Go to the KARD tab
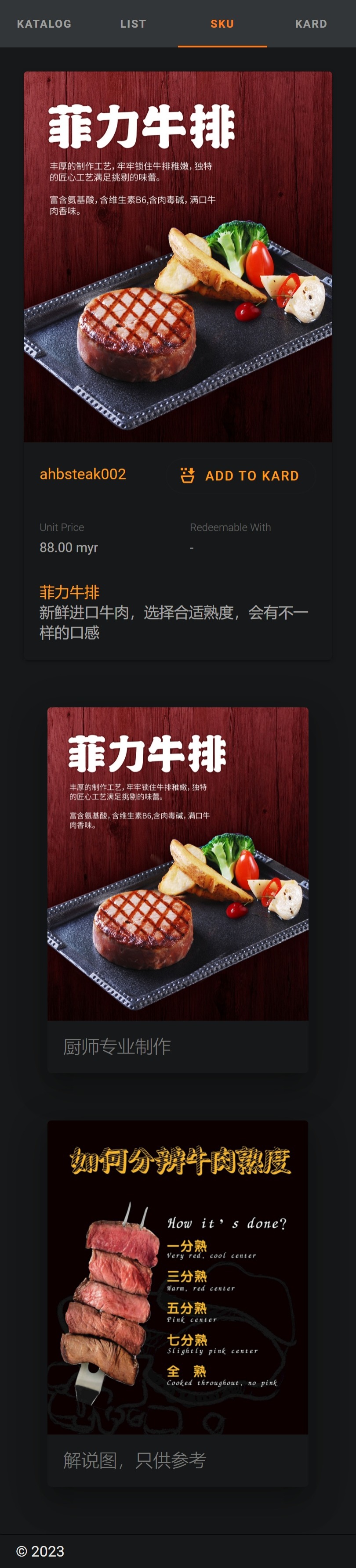 coord(311,24)
